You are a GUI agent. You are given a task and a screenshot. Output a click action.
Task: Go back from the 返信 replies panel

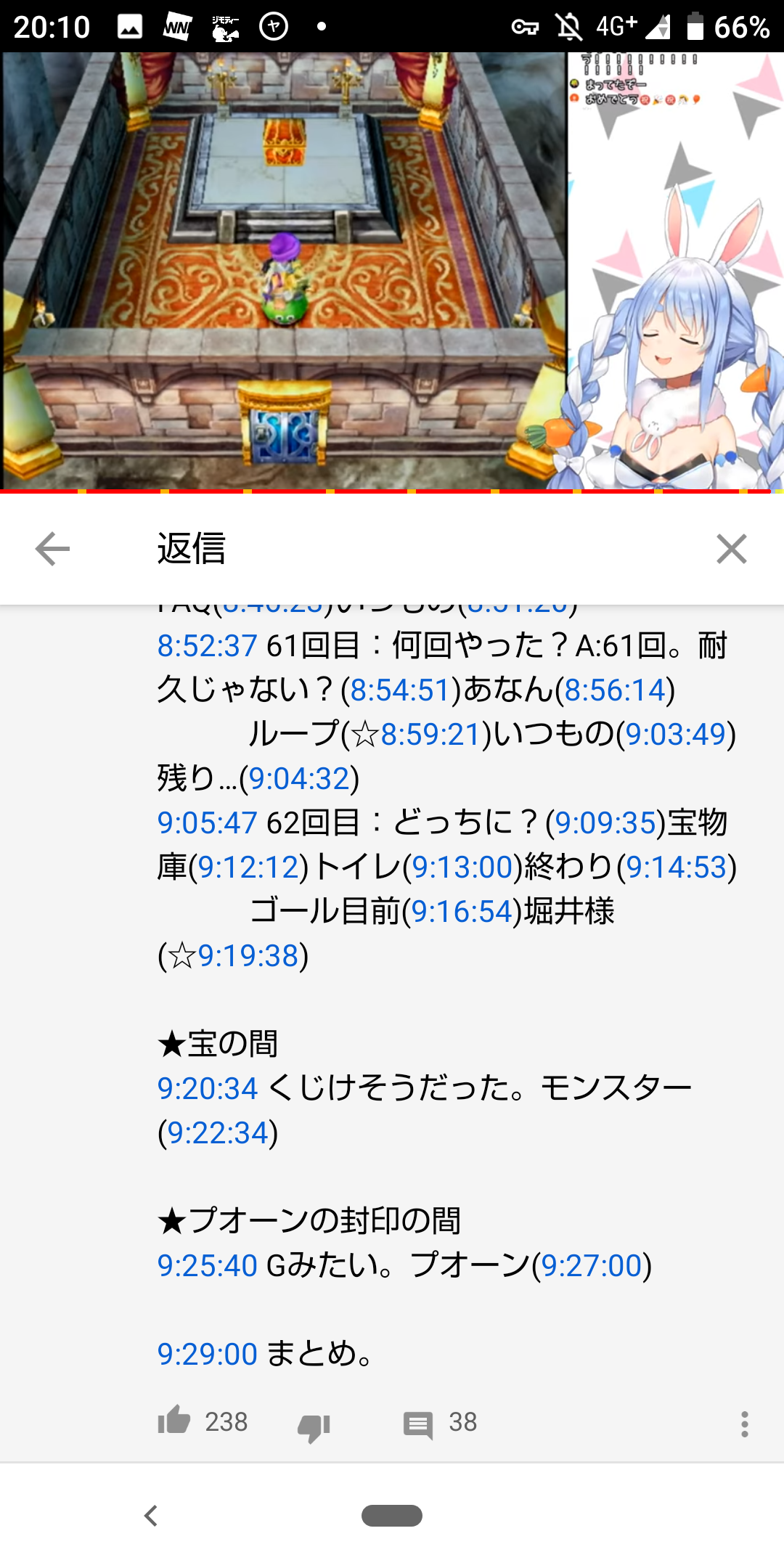point(52,549)
